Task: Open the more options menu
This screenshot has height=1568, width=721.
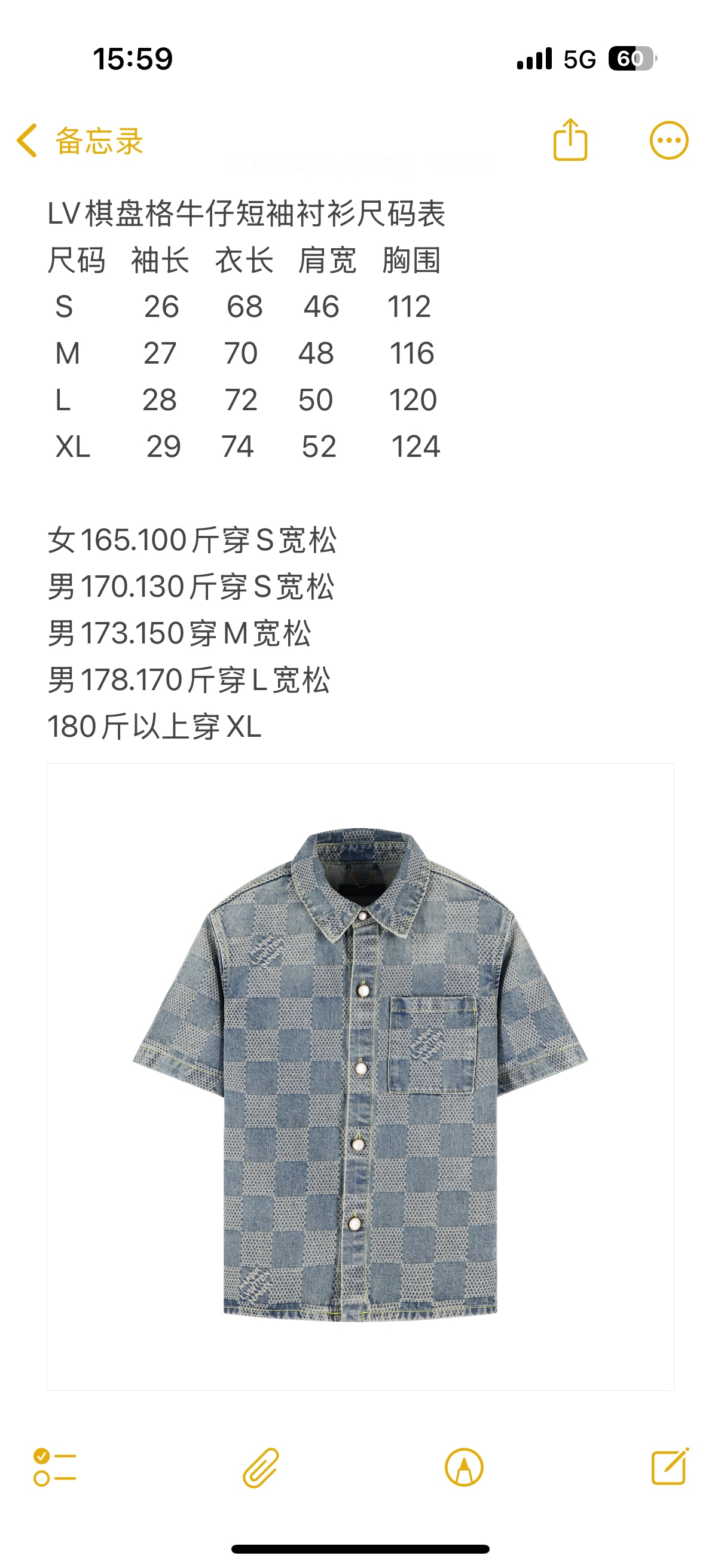Action: click(668, 141)
